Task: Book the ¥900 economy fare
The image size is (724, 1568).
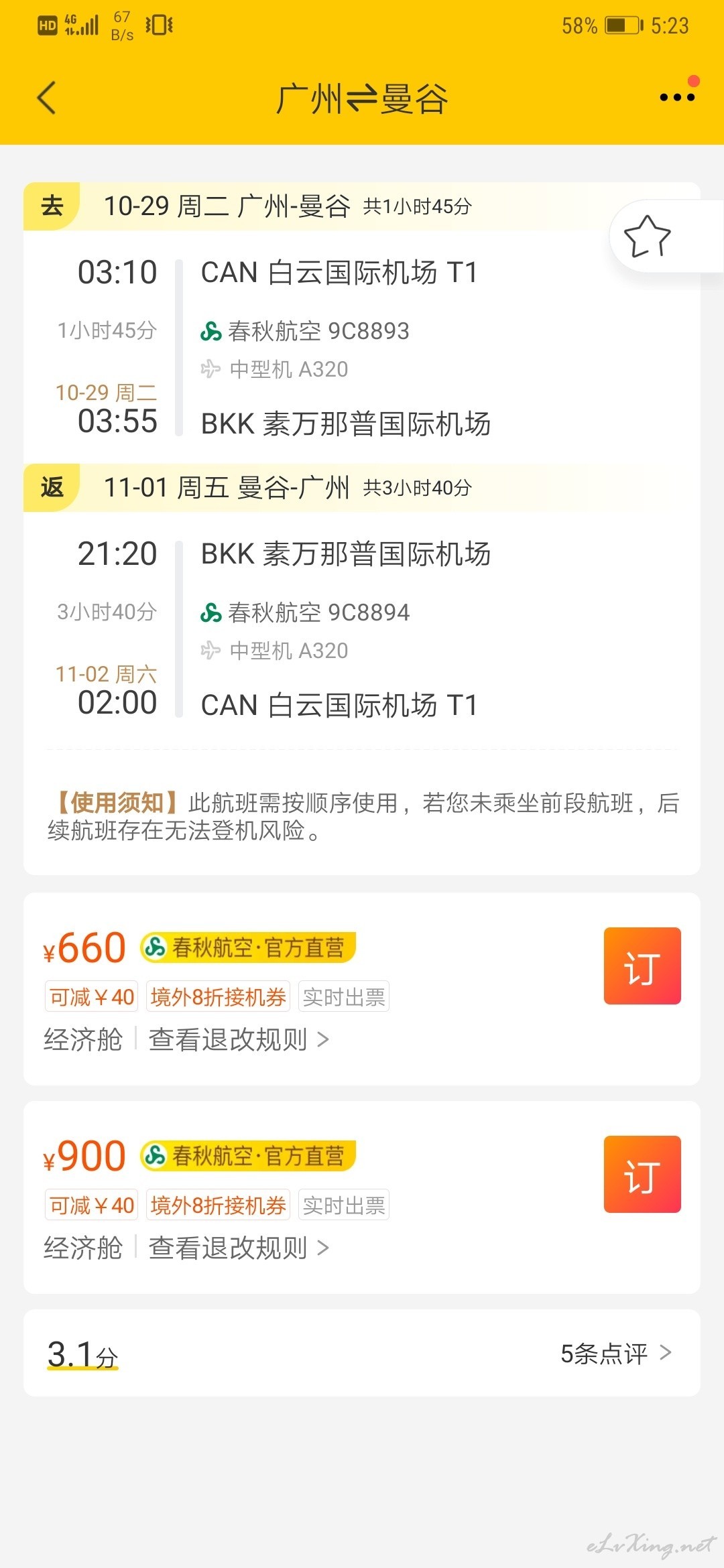Action: 642,1174
